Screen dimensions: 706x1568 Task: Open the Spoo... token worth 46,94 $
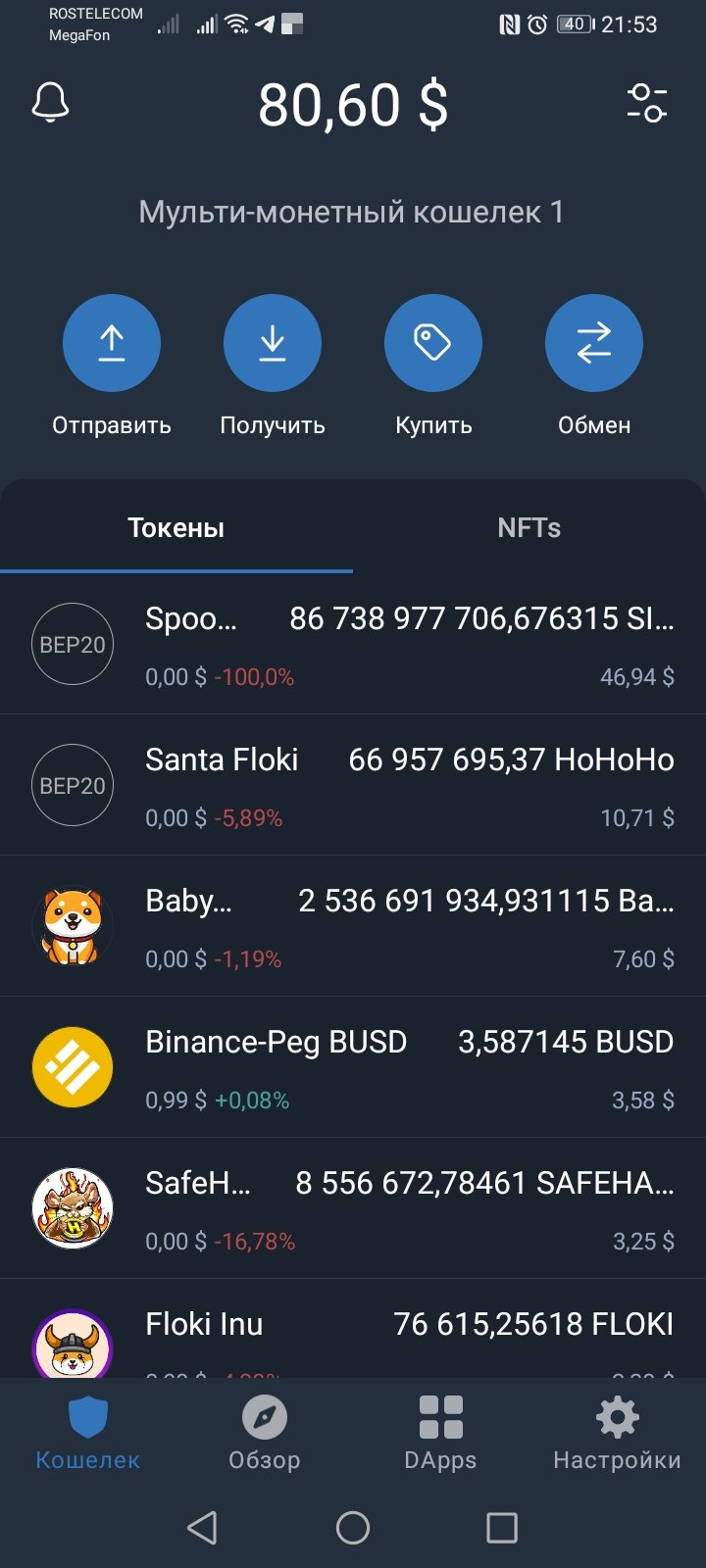(x=353, y=644)
